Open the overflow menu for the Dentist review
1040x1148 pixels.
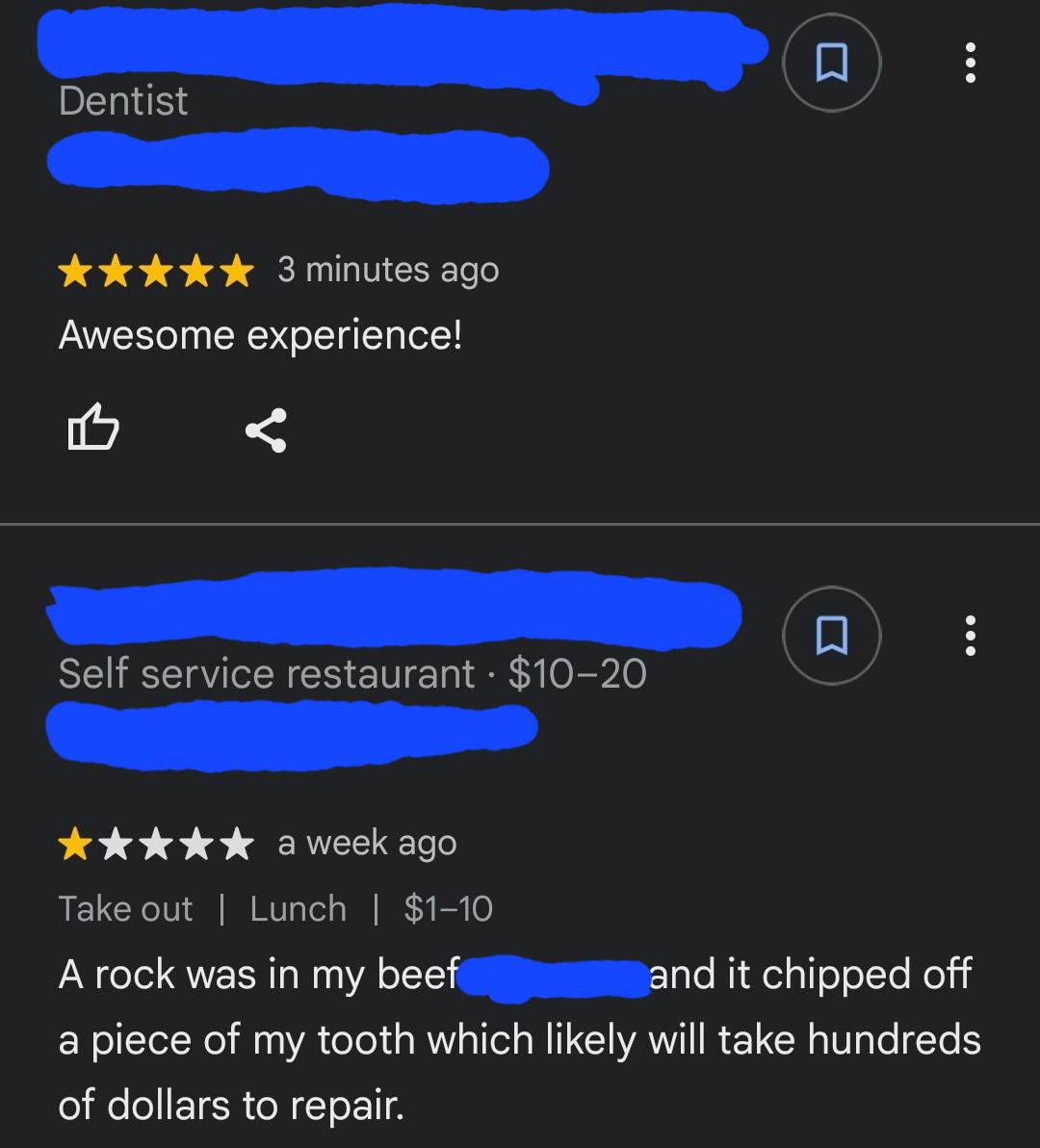coord(970,64)
